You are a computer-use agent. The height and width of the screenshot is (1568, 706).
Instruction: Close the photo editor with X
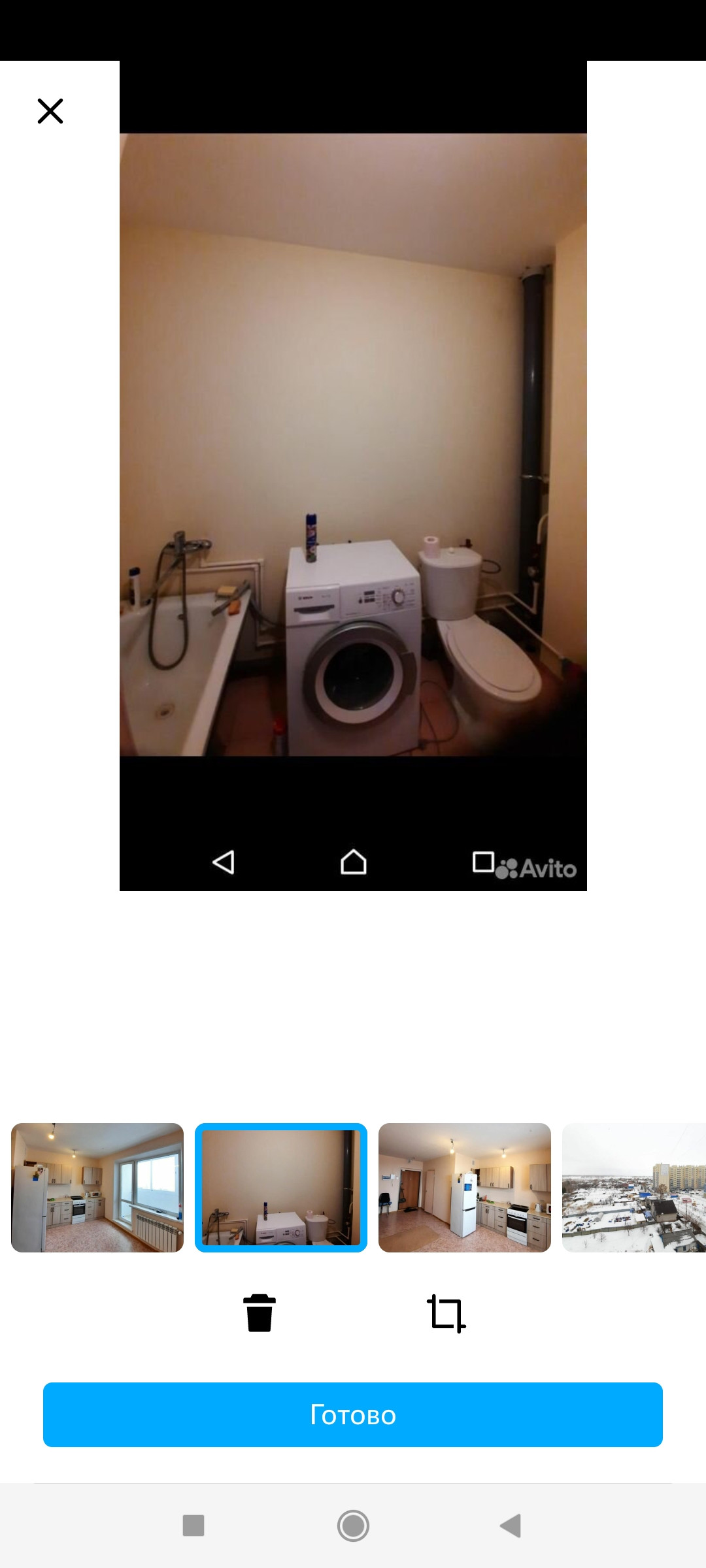pyautogui.click(x=50, y=111)
